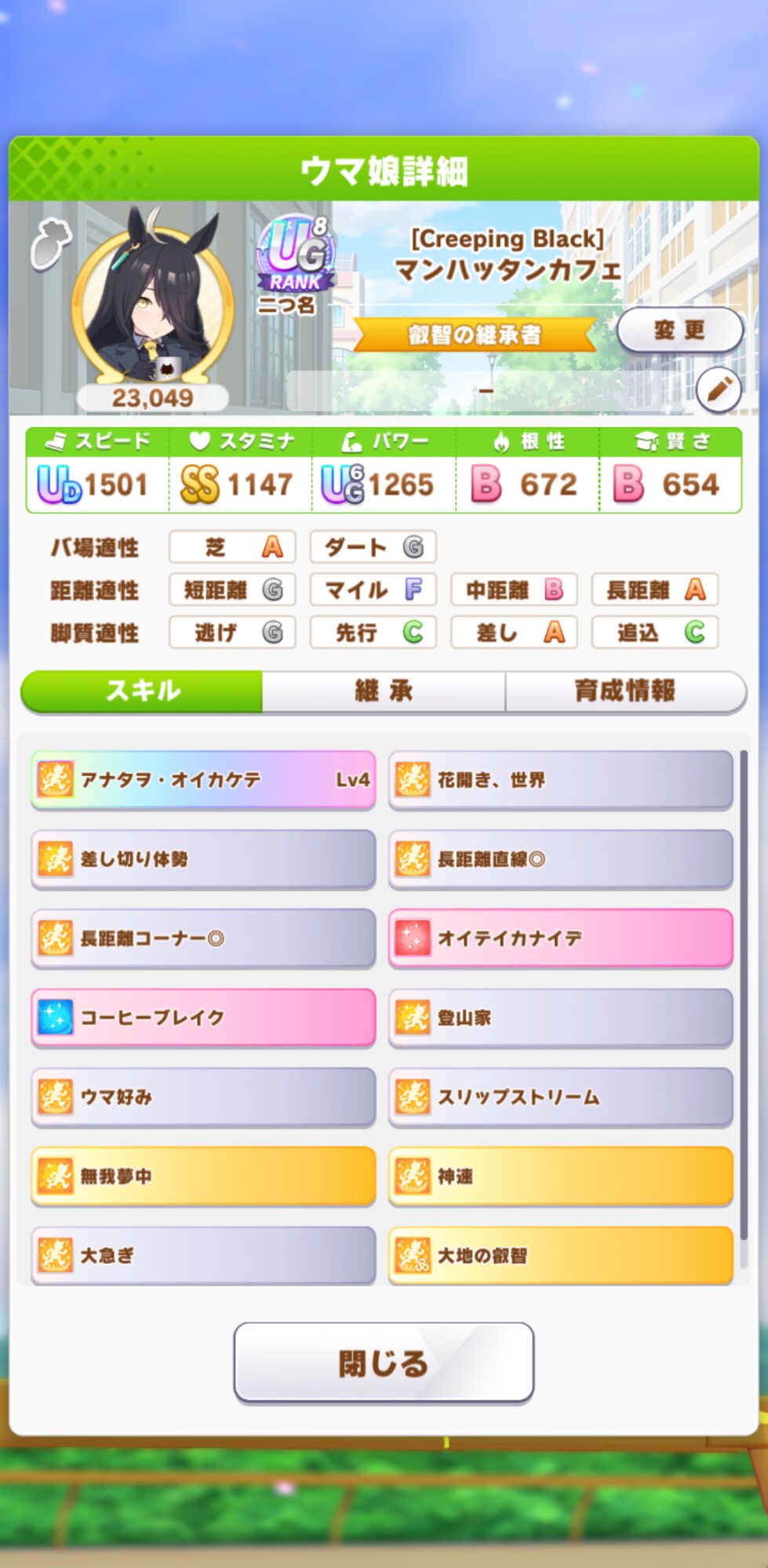Screen dimensions: 768x1568
Task: View the オイテイカナイデ skill
Action: click(560, 938)
